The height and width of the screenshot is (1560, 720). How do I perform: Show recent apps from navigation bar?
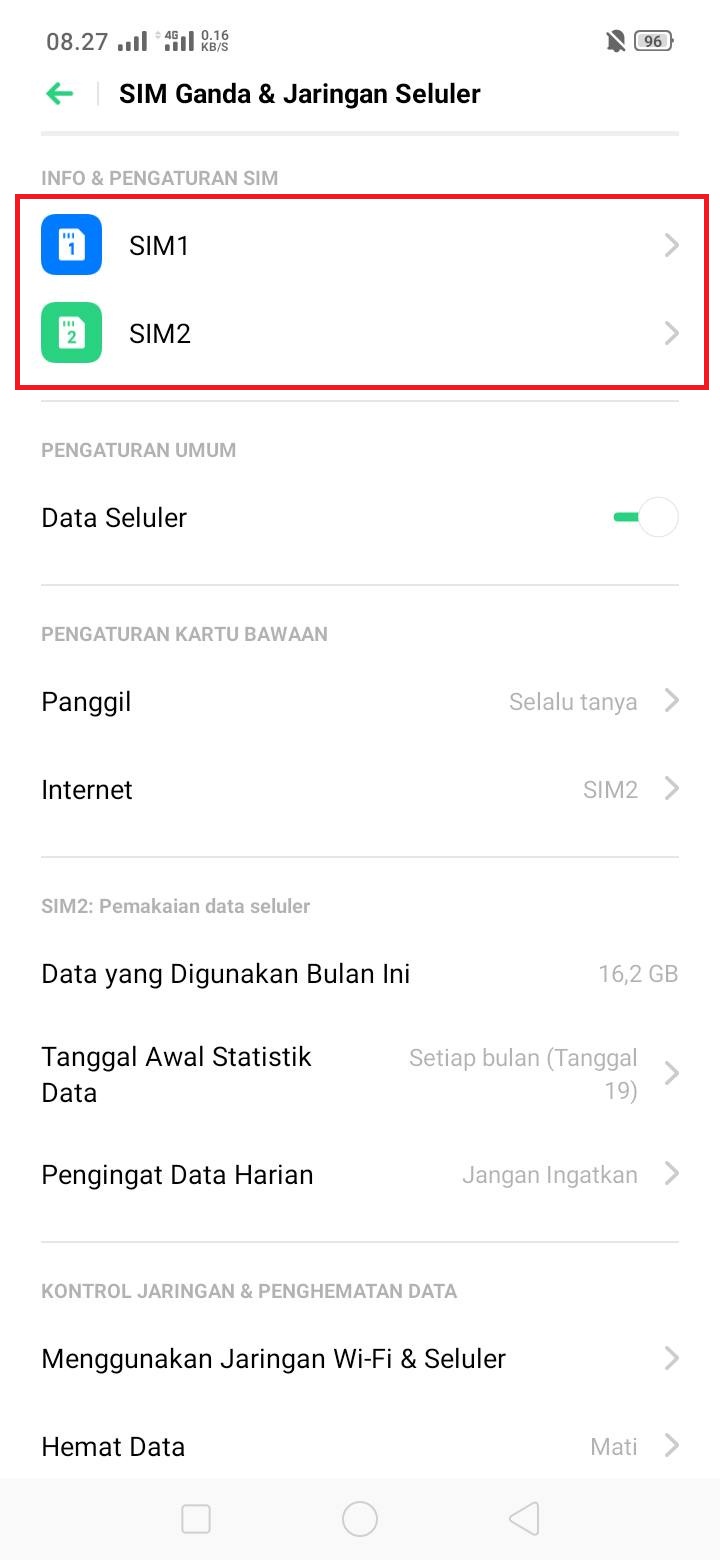coord(196,1519)
